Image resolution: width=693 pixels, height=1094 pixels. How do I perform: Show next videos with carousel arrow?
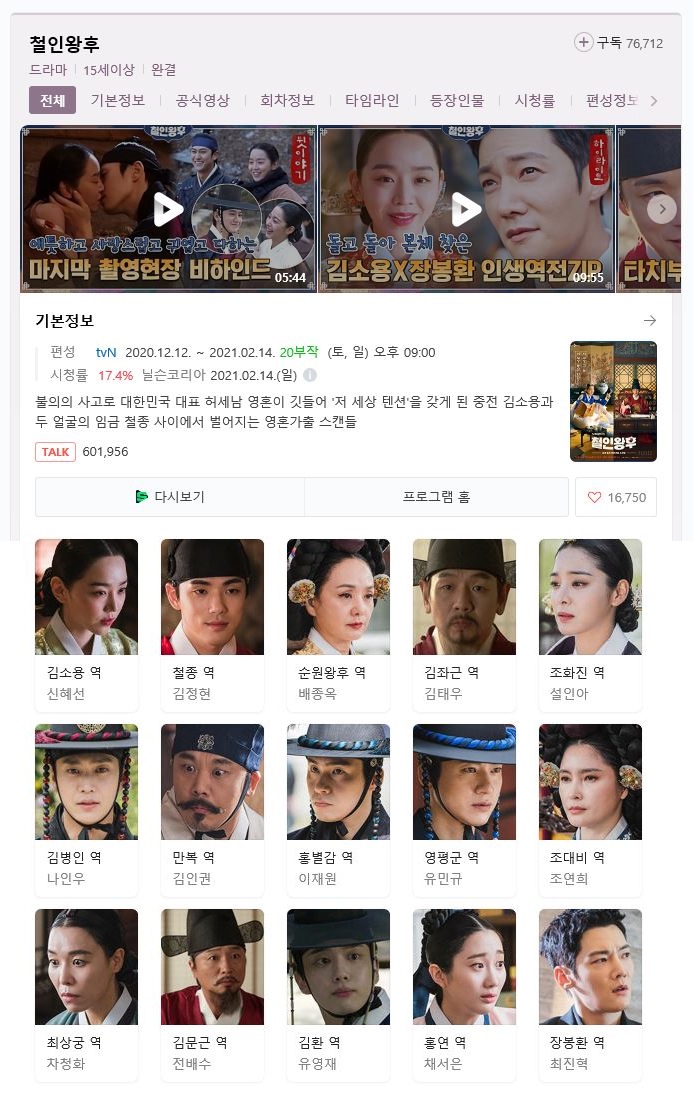click(x=661, y=209)
